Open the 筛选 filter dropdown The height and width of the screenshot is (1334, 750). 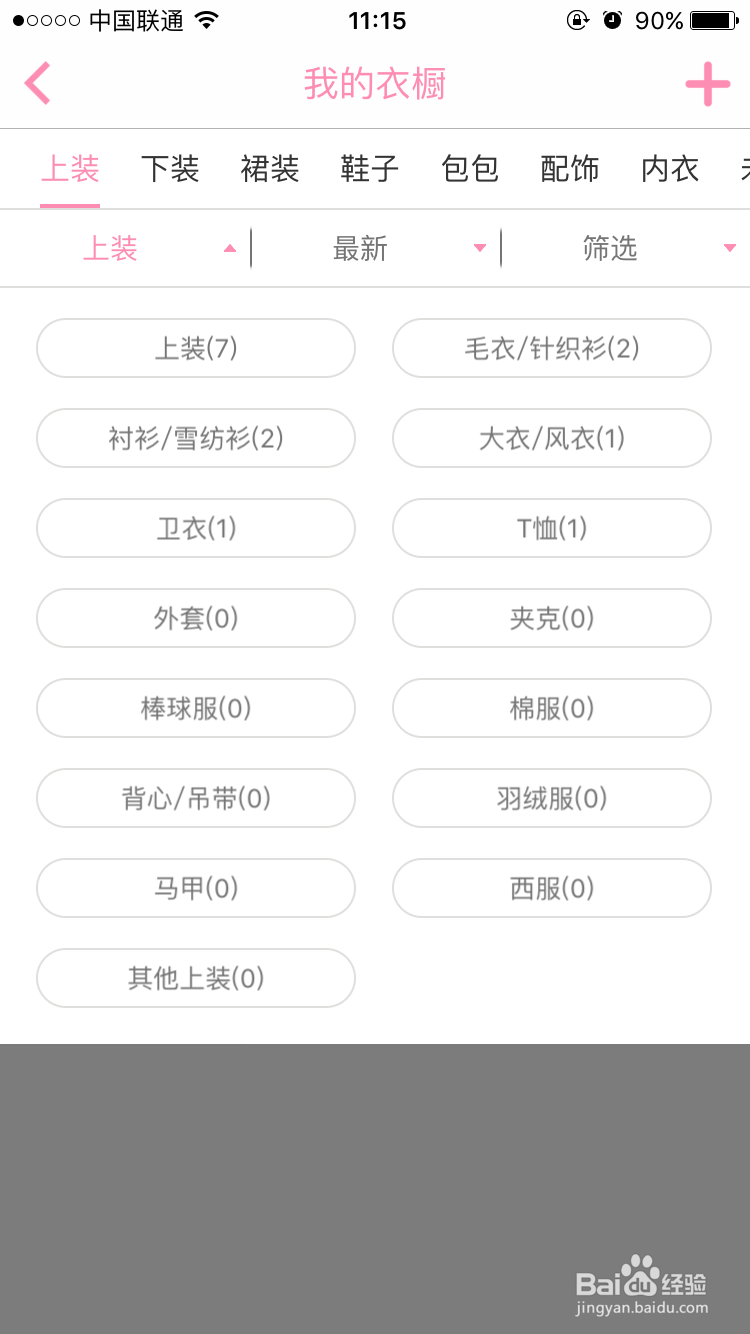[626, 248]
